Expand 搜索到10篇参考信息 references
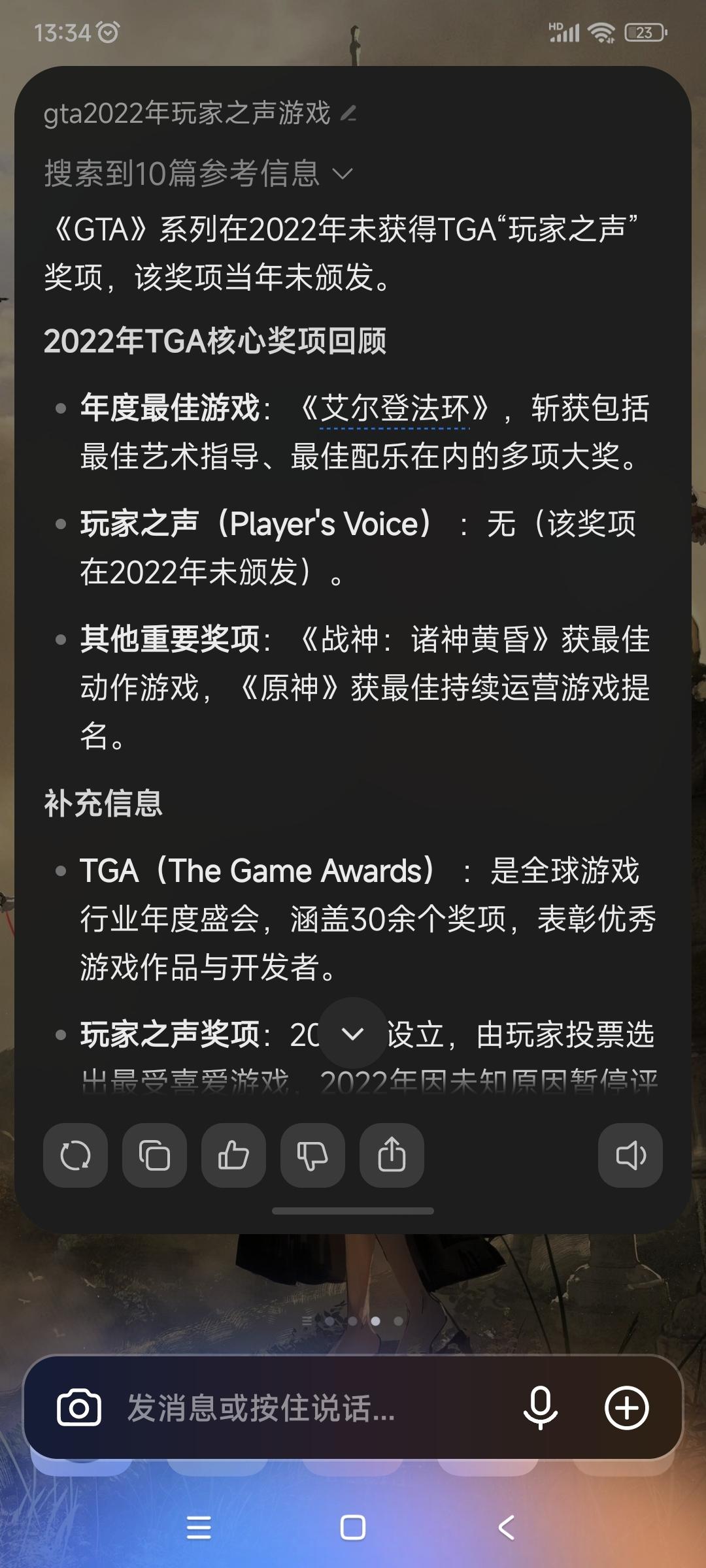The image size is (706, 1568). coord(198,174)
